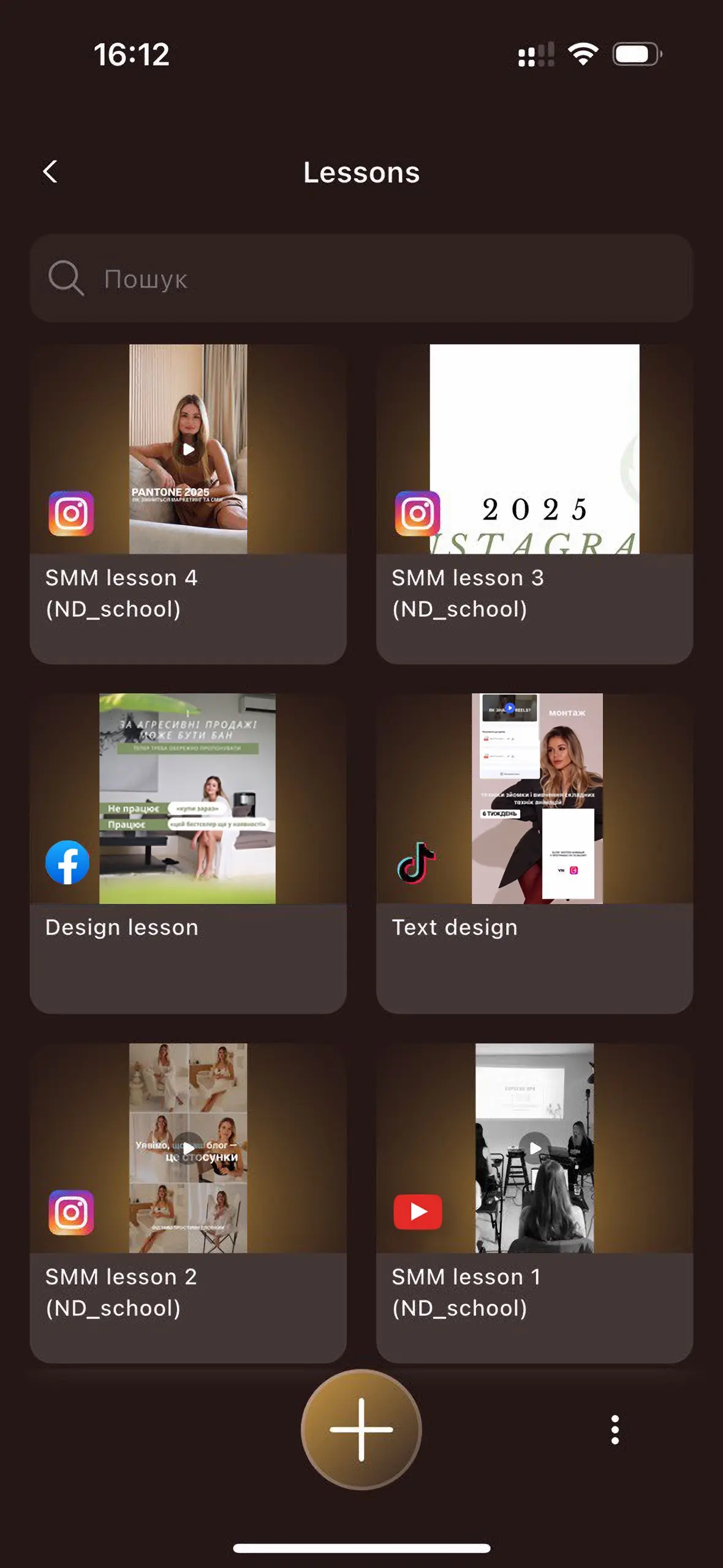Add a new lesson with the plus button
This screenshot has width=723, height=1568.
pyautogui.click(x=362, y=1430)
